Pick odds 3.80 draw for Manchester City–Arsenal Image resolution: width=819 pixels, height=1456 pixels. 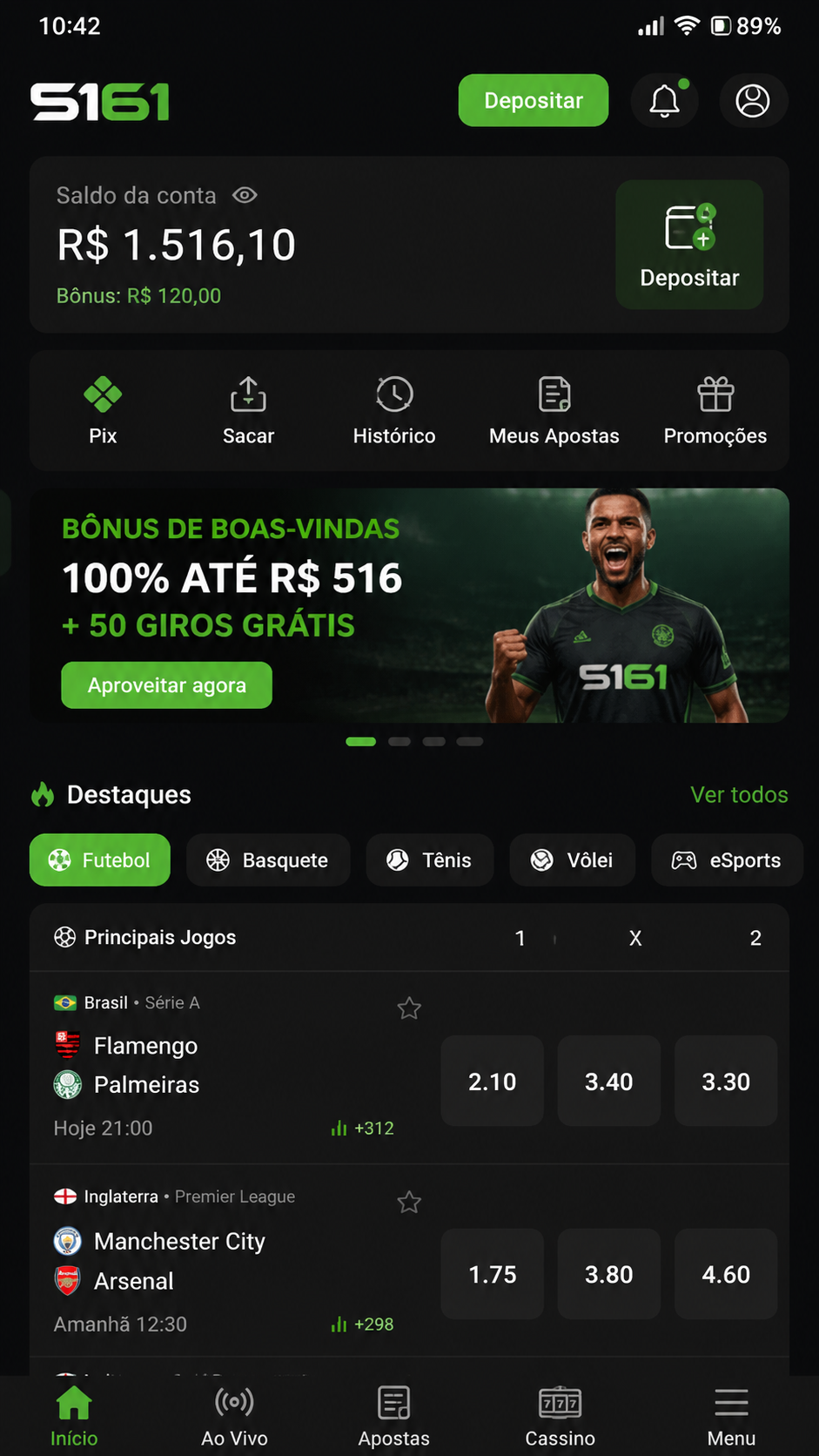pos(609,1275)
